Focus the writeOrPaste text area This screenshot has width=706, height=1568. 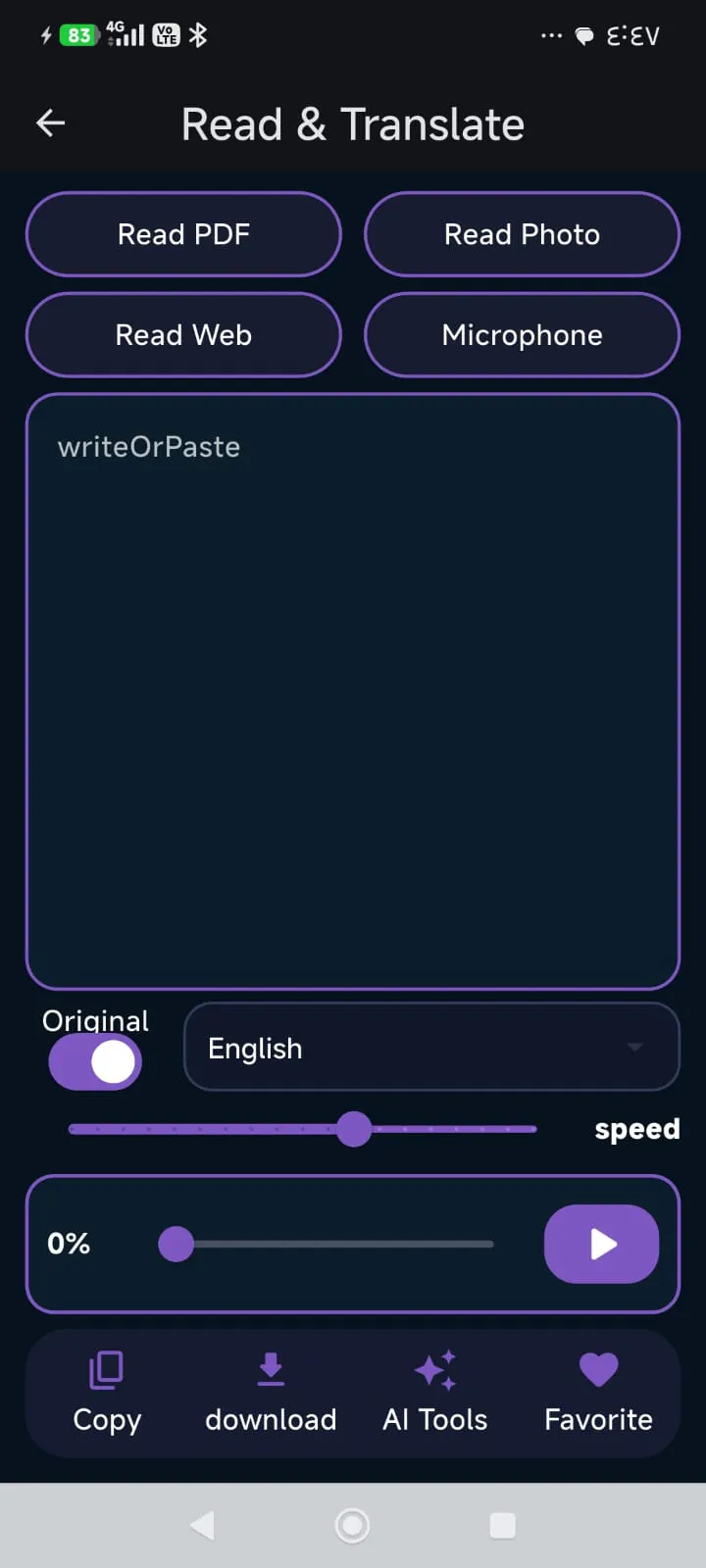[353, 692]
